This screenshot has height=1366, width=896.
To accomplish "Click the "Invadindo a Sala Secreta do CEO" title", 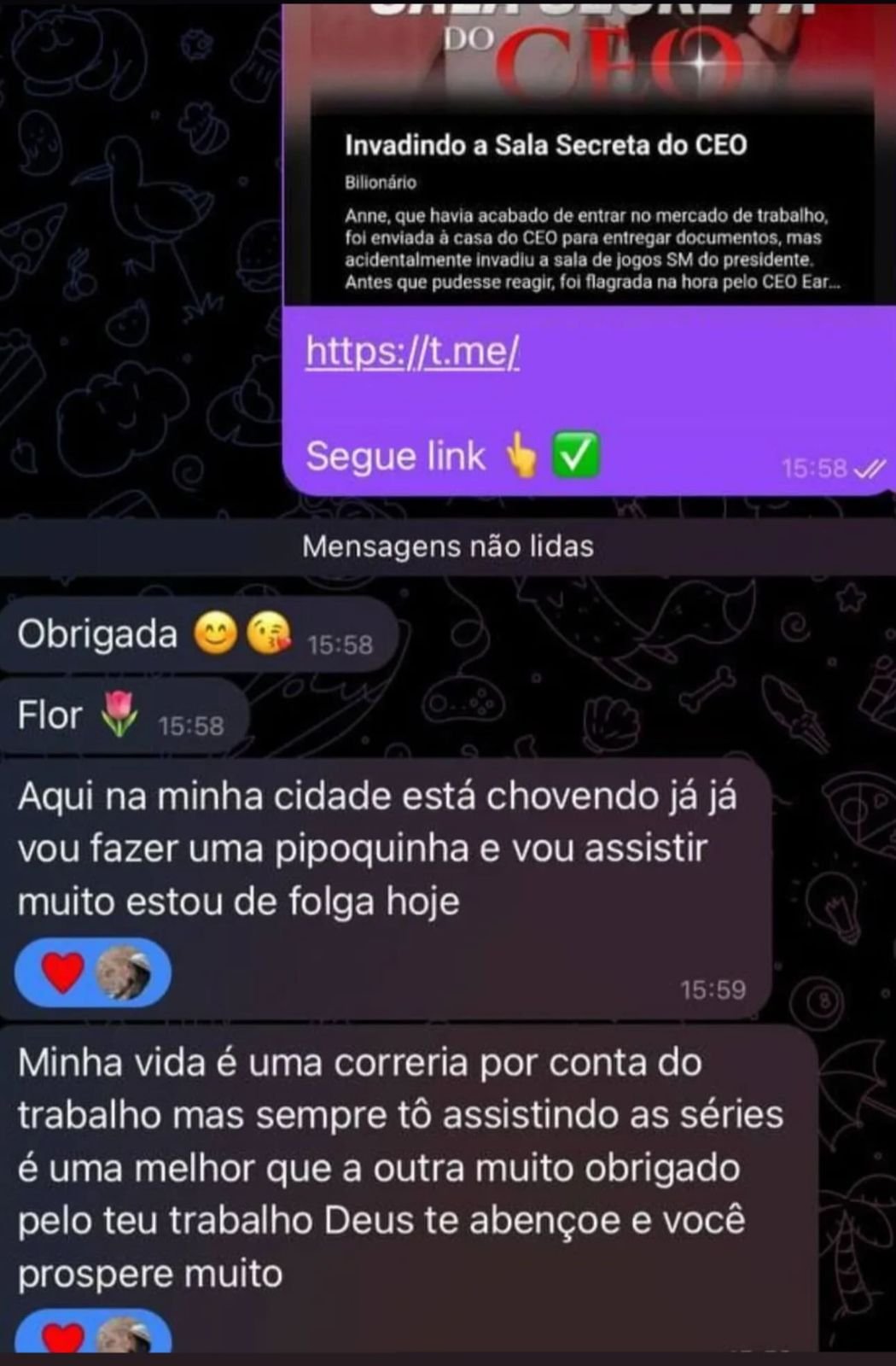I will [548, 145].
